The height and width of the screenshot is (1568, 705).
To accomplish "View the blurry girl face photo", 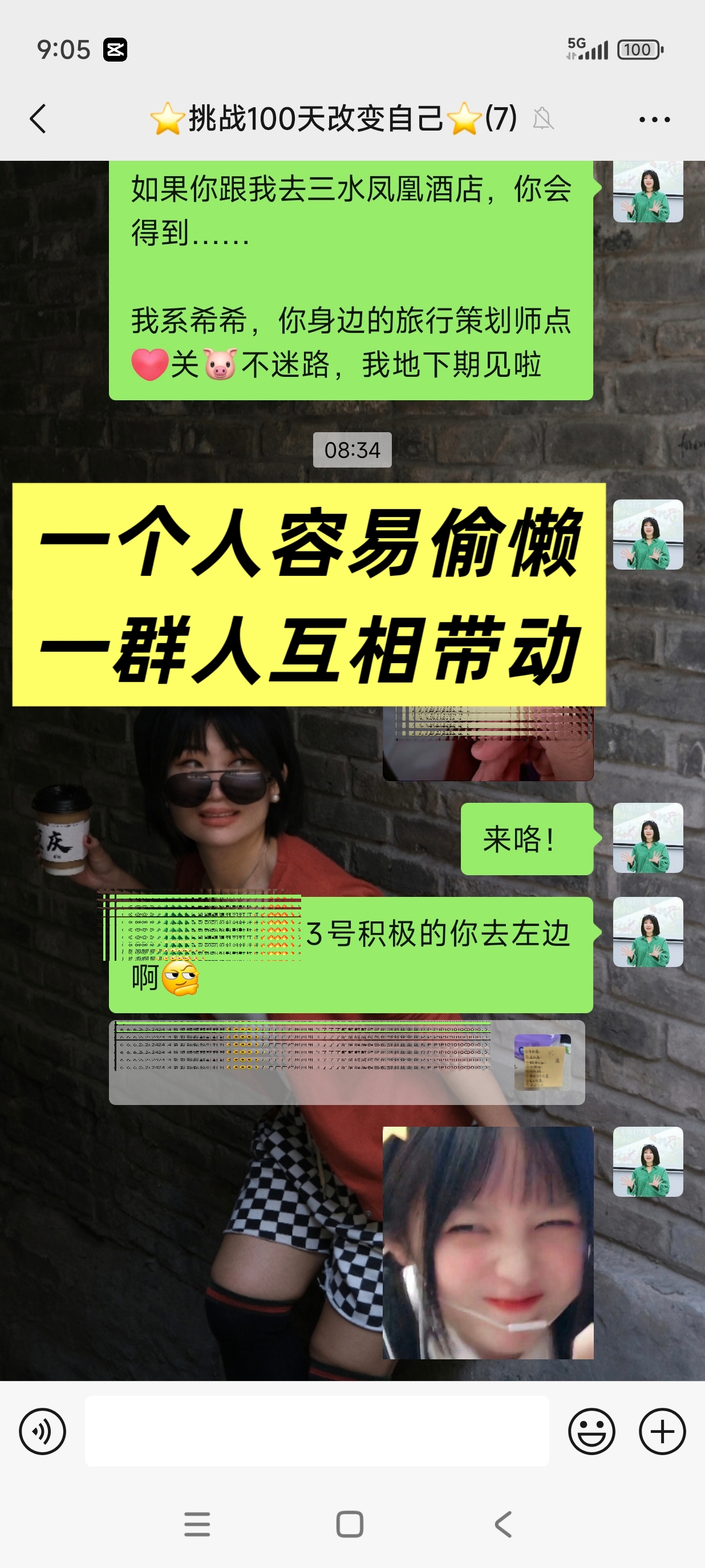I will [x=488, y=1242].
